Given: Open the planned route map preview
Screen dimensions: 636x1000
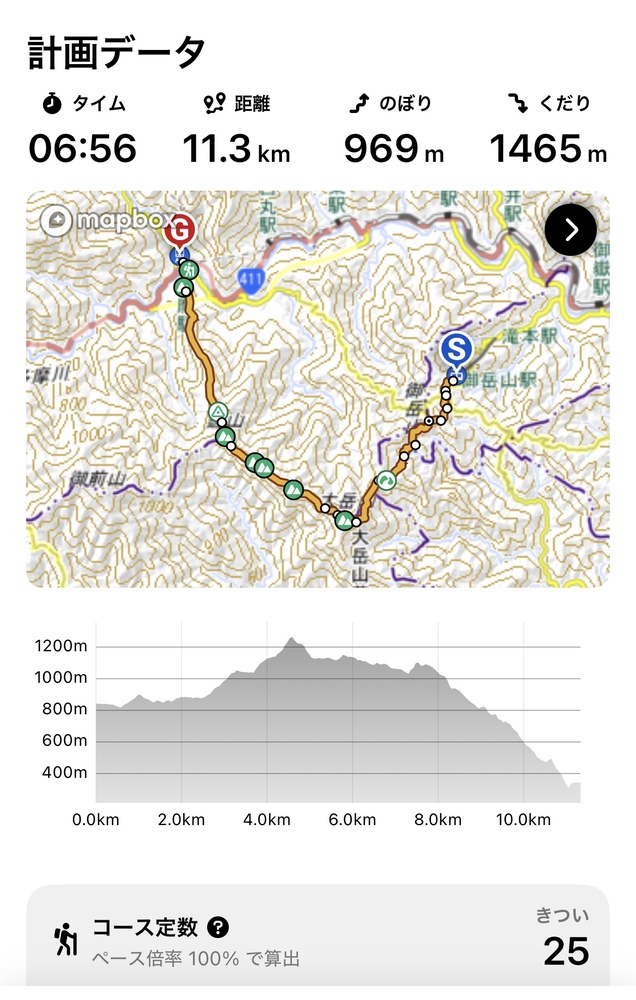Looking at the screenshot, I should point(316,420).
